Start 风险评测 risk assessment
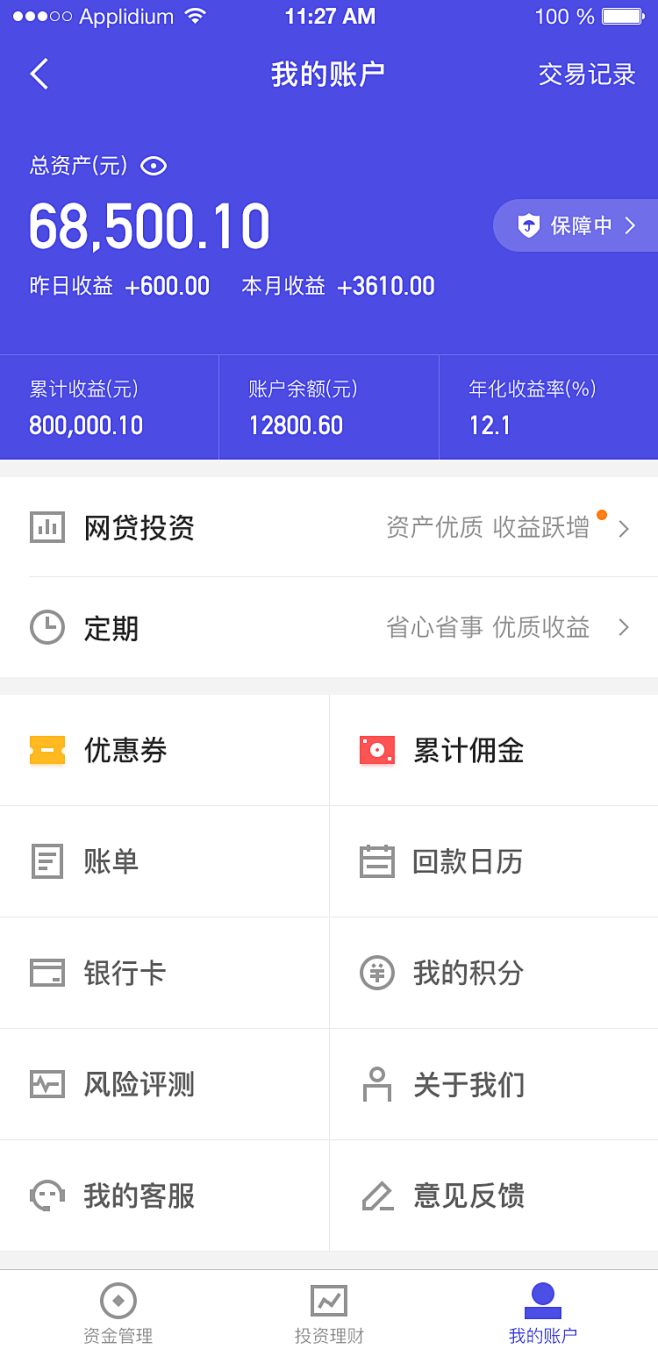The height and width of the screenshot is (1356, 658). point(164,1084)
